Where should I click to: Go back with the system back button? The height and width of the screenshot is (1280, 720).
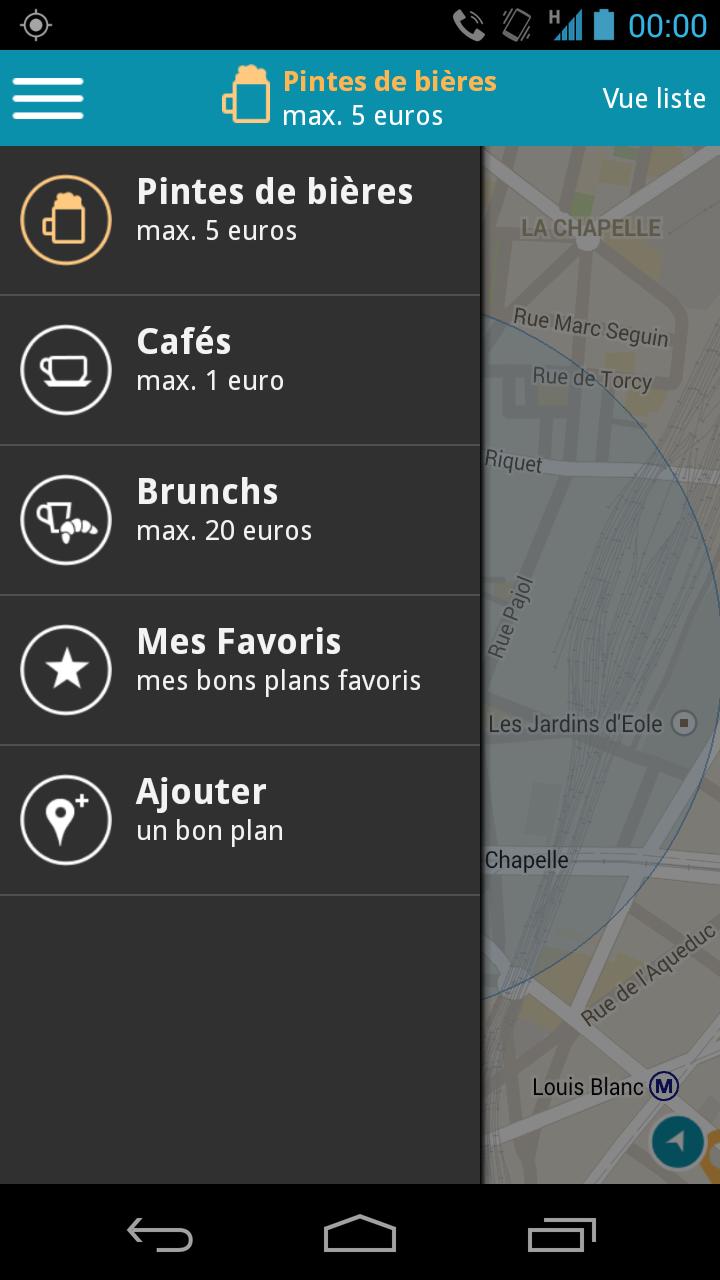point(160,1234)
